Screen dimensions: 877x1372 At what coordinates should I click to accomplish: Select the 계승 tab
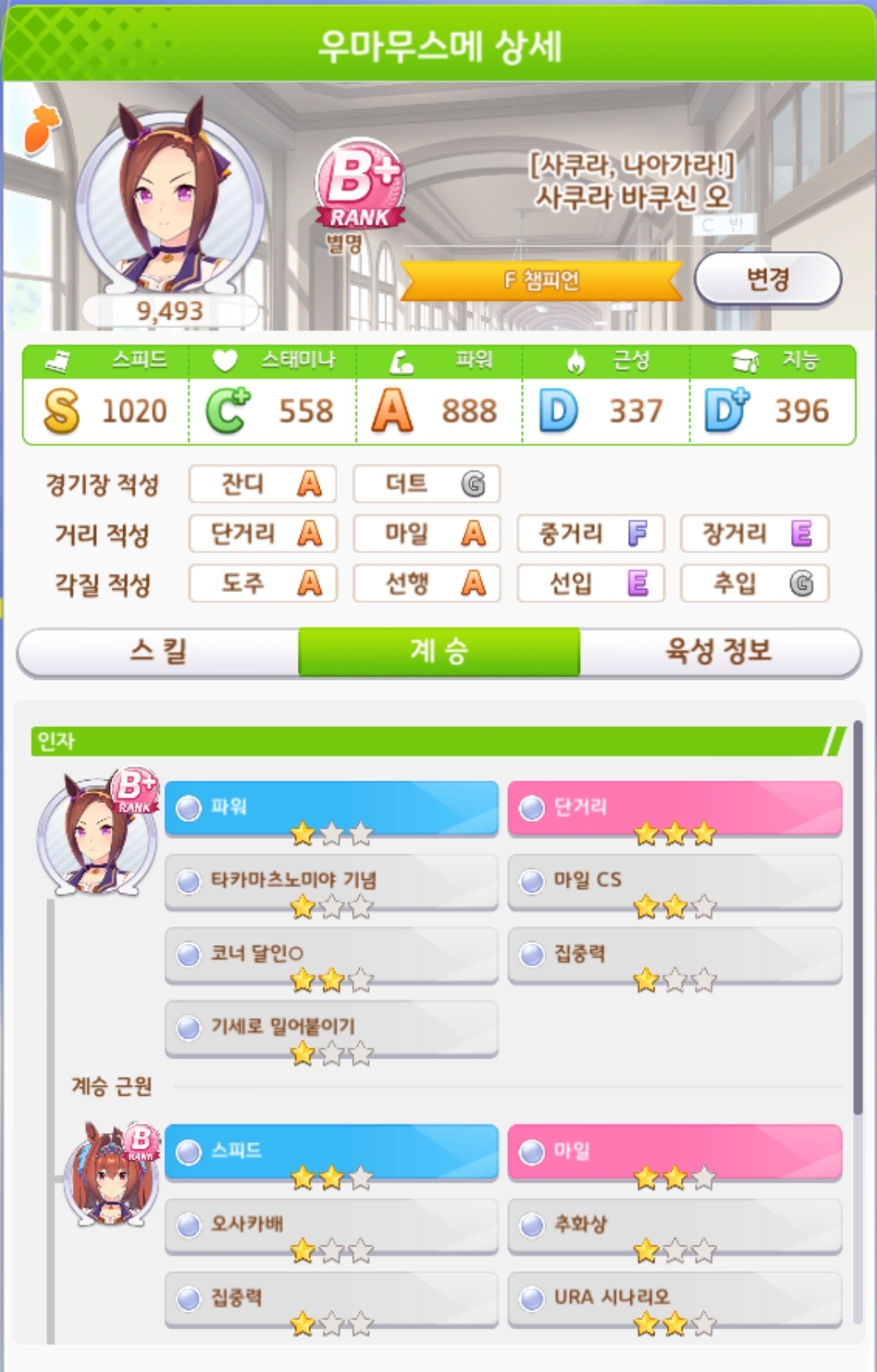click(x=438, y=652)
